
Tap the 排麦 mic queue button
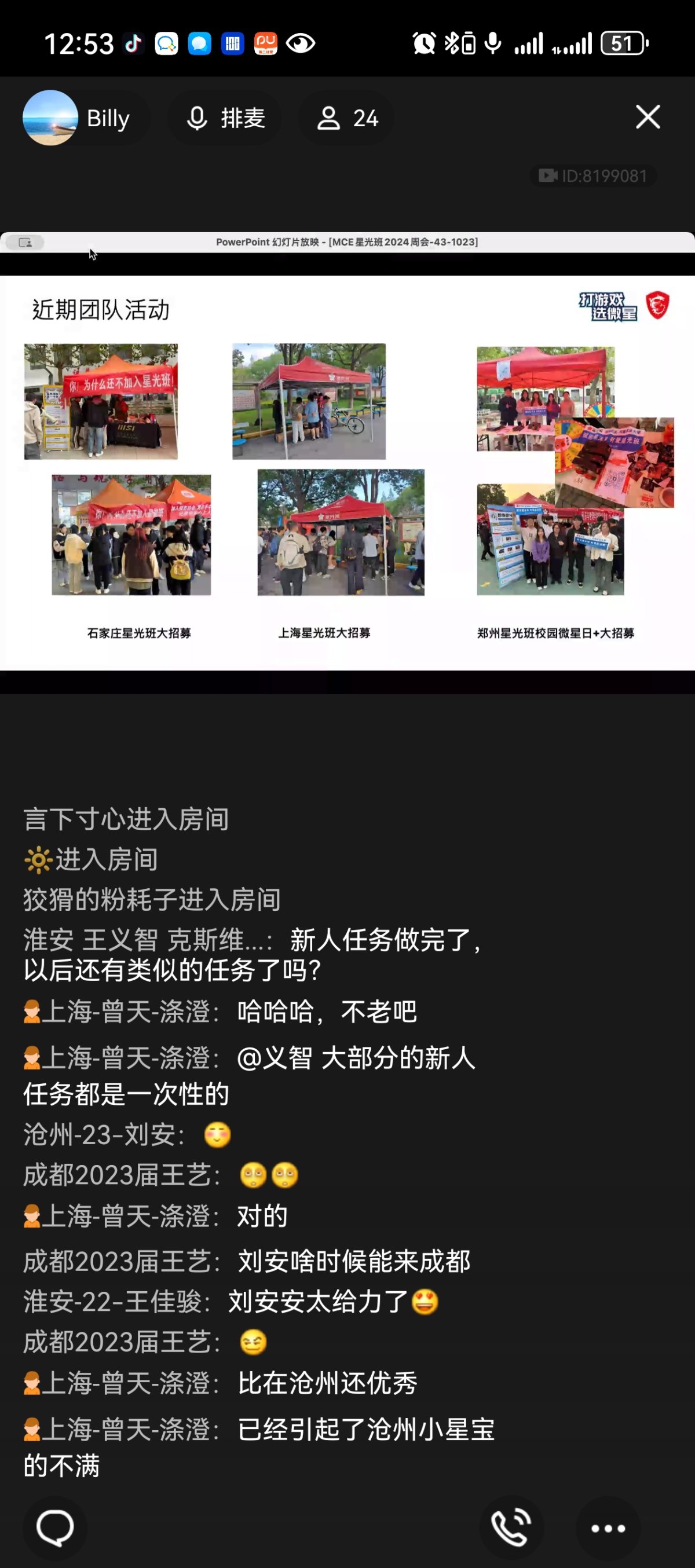click(x=226, y=118)
